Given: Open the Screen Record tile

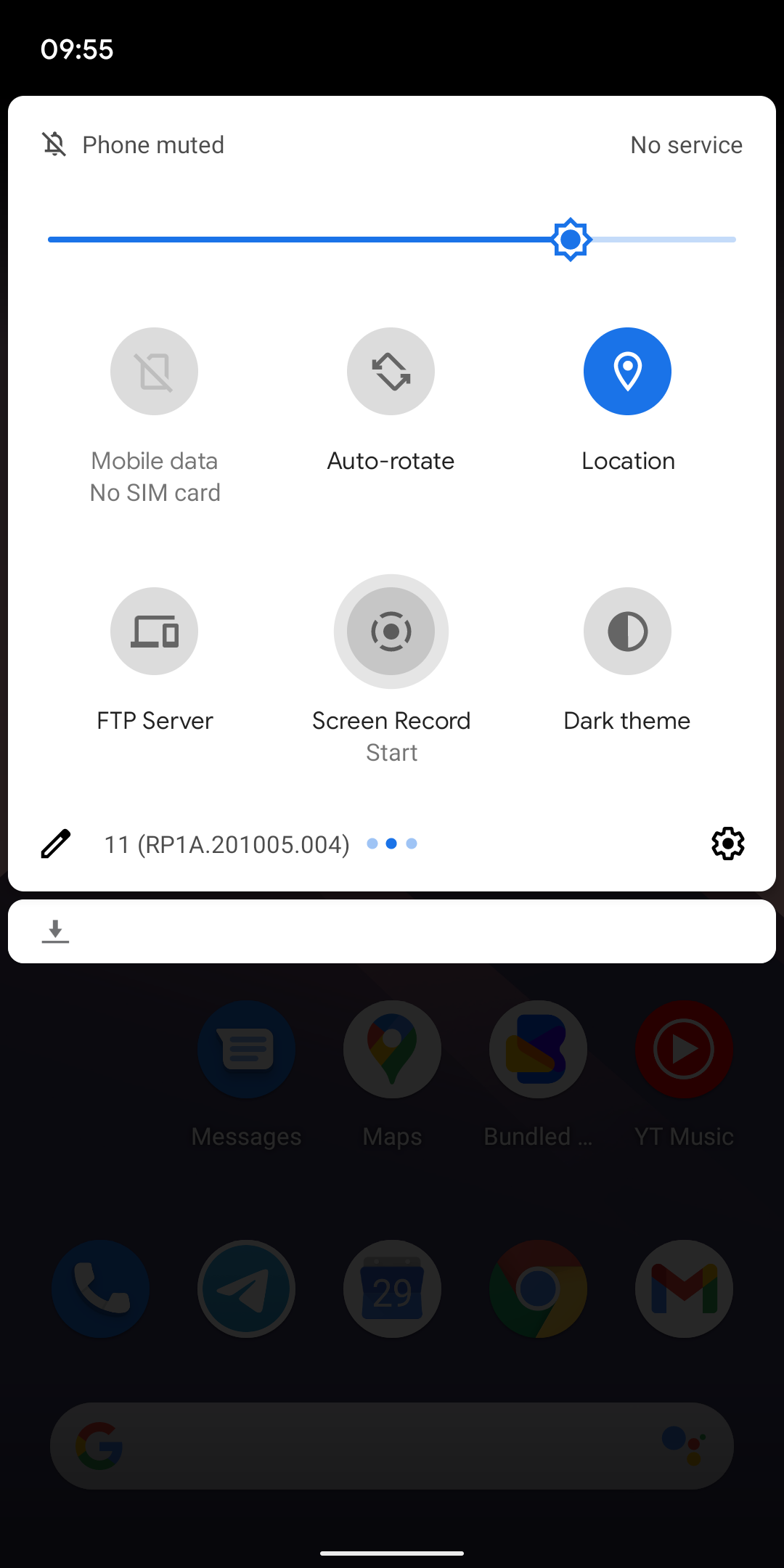Looking at the screenshot, I should (x=391, y=631).
